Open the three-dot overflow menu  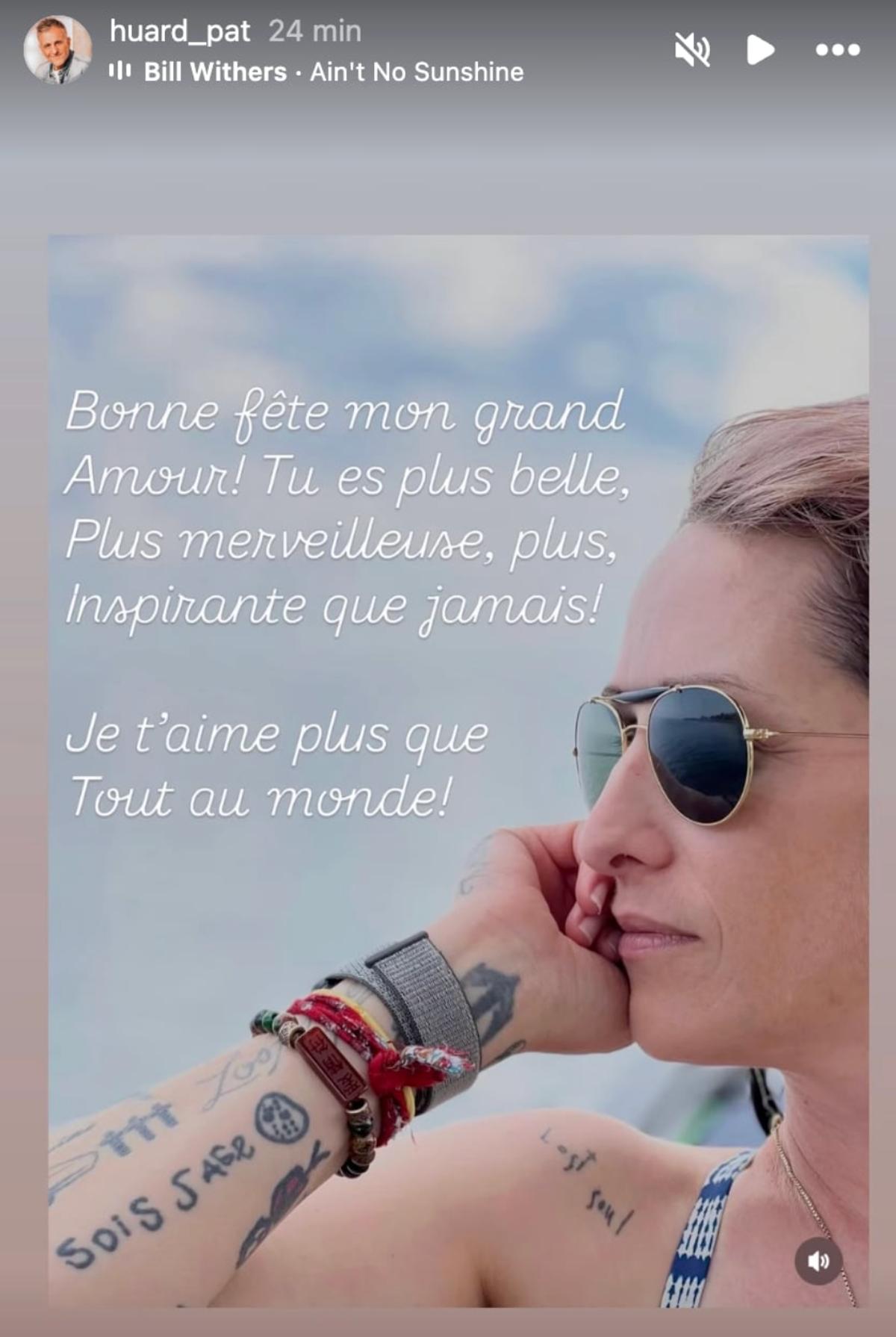pyautogui.click(x=837, y=50)
